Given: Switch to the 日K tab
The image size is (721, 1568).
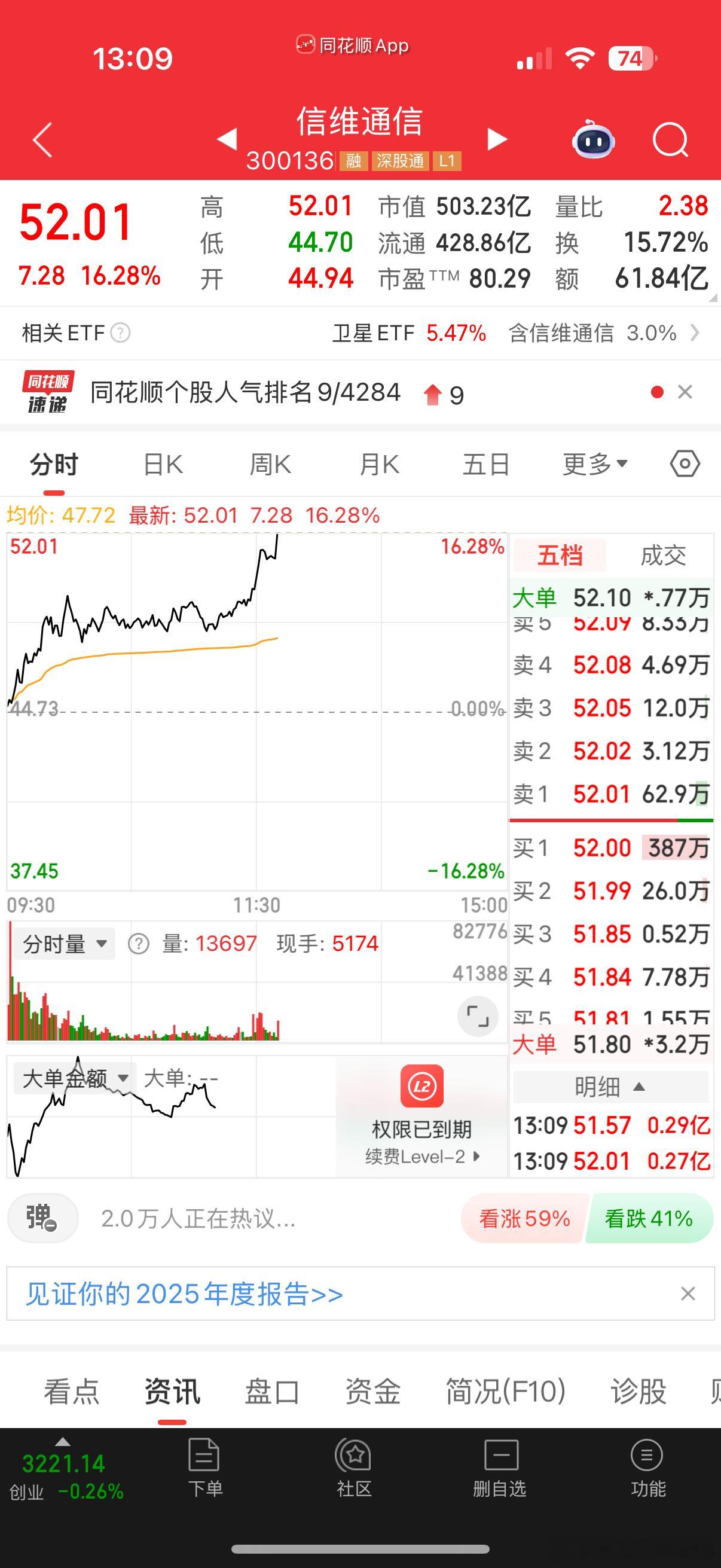Looking at the screenshot, I should coord(162,463).
